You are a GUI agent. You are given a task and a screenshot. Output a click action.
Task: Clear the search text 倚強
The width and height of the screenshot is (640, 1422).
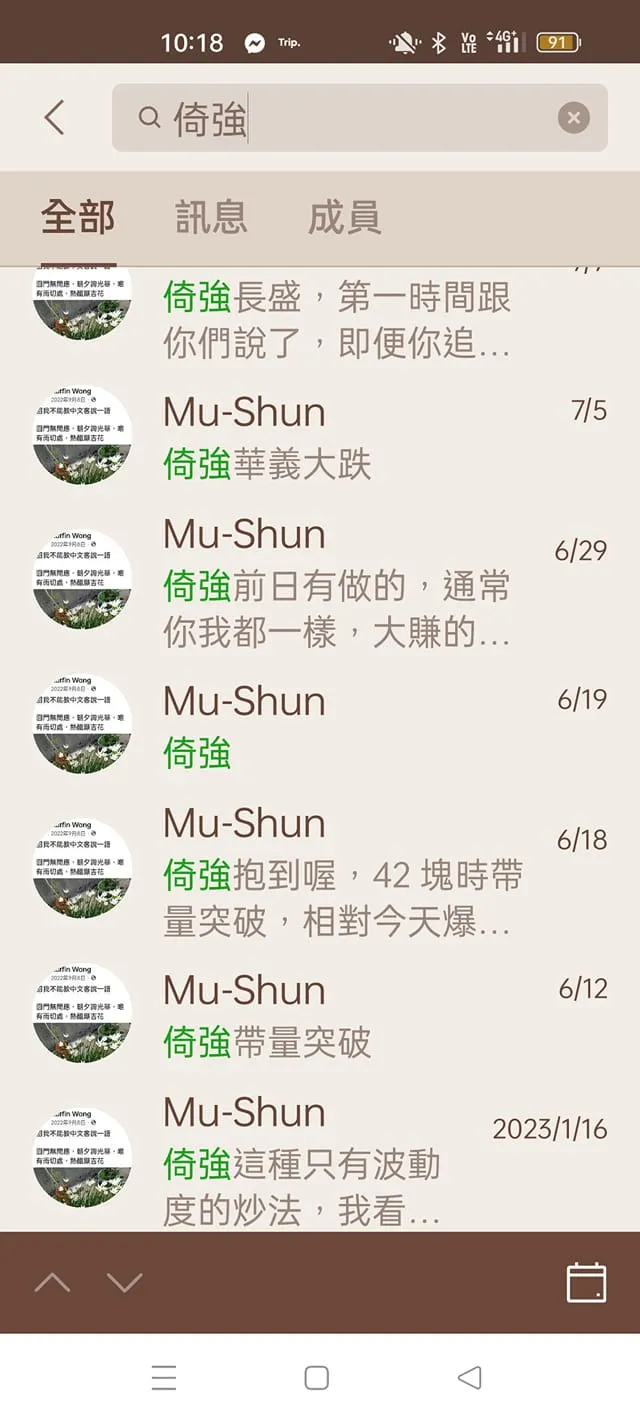click(573, 118)
